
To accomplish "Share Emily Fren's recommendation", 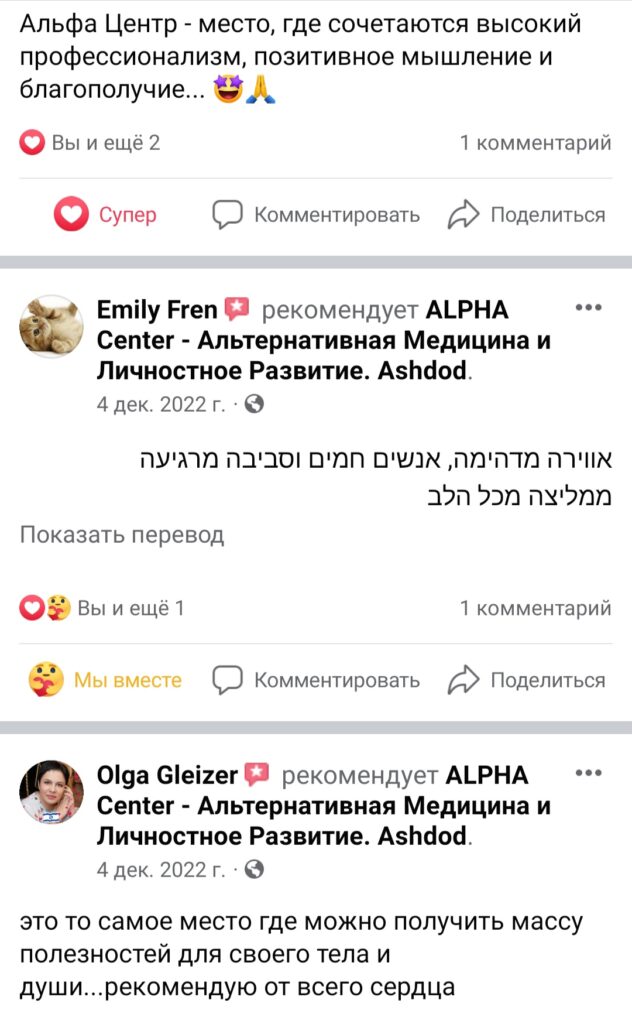I will tap(526, 680).
